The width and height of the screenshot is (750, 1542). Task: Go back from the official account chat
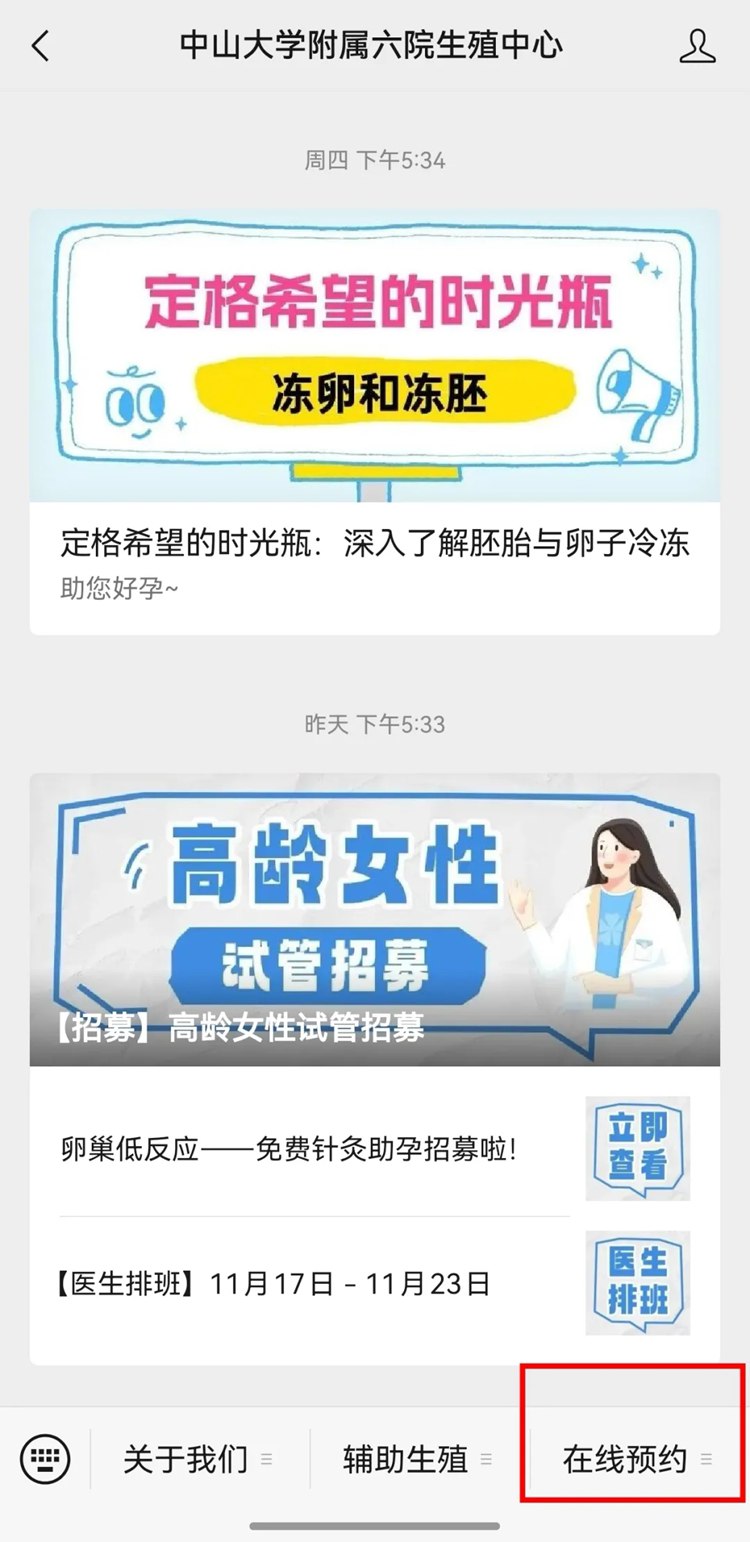coord(41,46)
